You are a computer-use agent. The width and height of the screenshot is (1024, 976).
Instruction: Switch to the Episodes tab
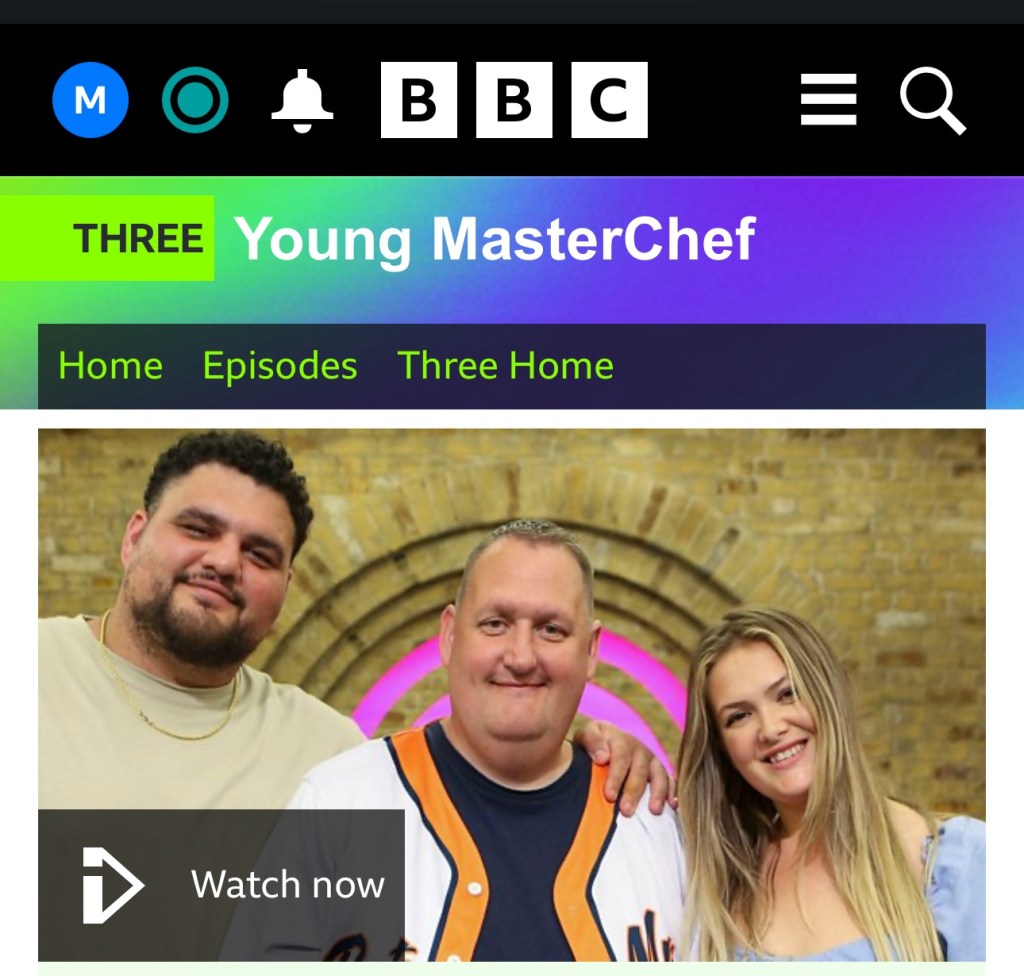(x=280, y=366)
